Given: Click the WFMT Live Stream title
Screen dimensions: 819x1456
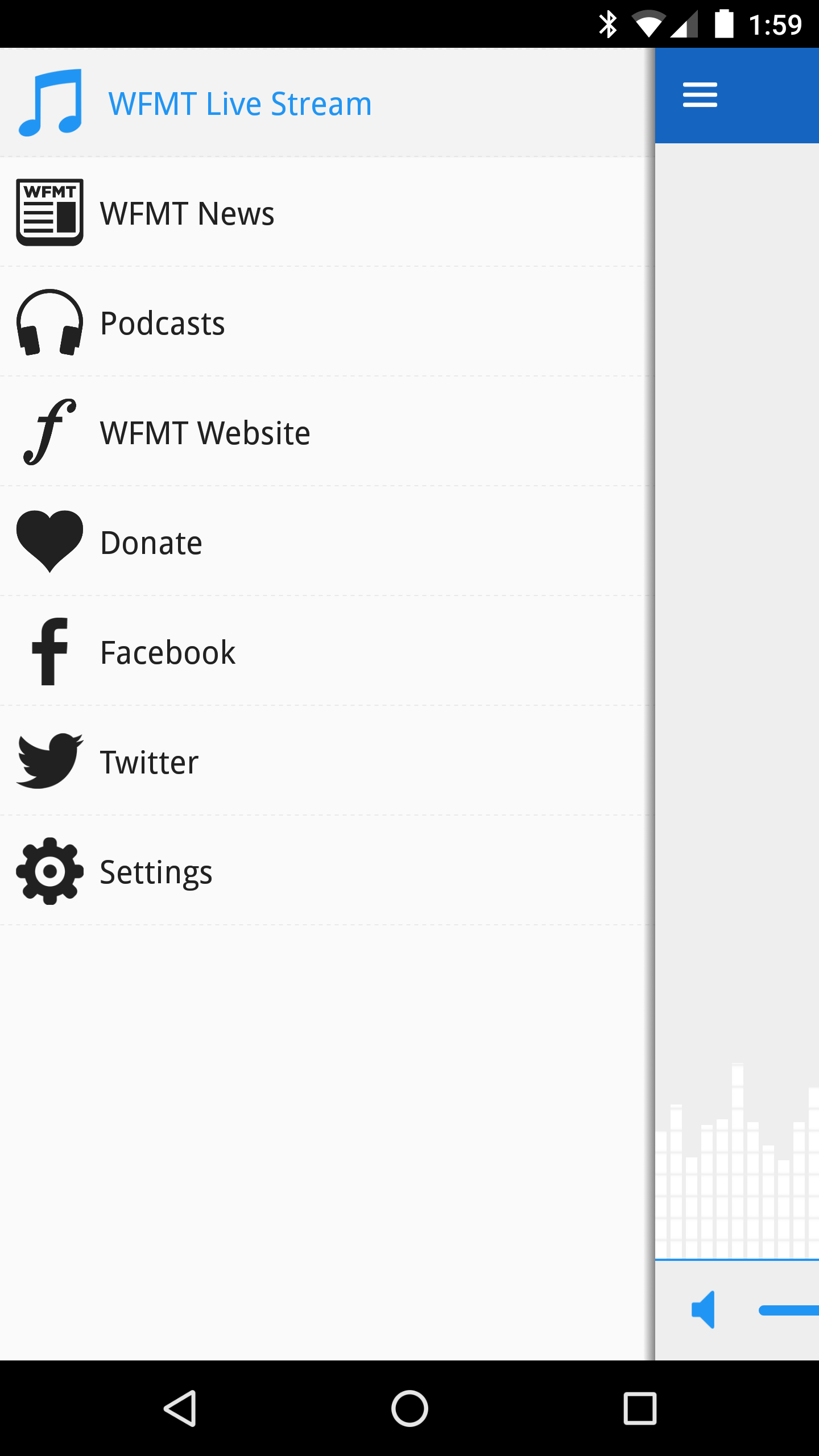Looking at the screenshot, I should click(241, 103).
